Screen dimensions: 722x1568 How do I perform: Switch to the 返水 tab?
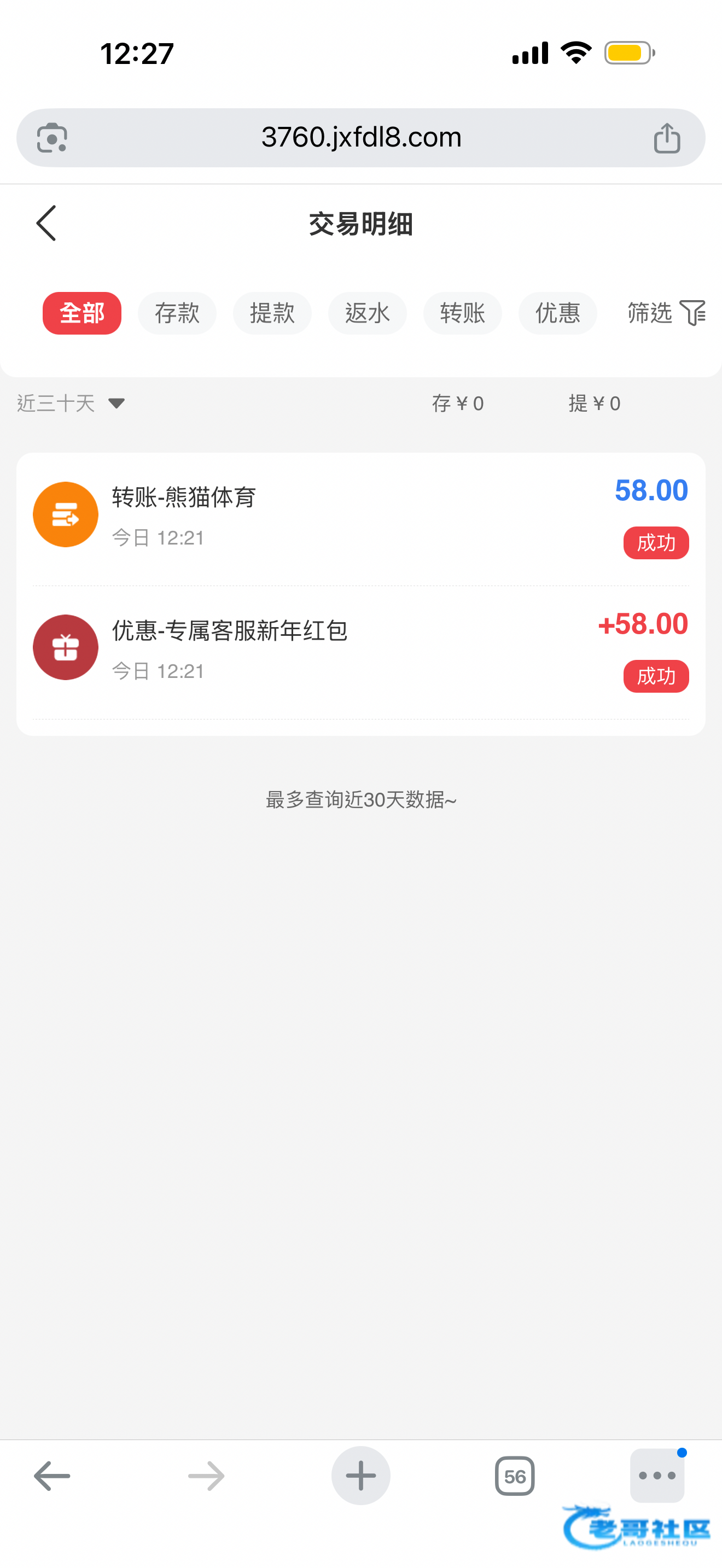pyautogui.click(x=367, y=313)
